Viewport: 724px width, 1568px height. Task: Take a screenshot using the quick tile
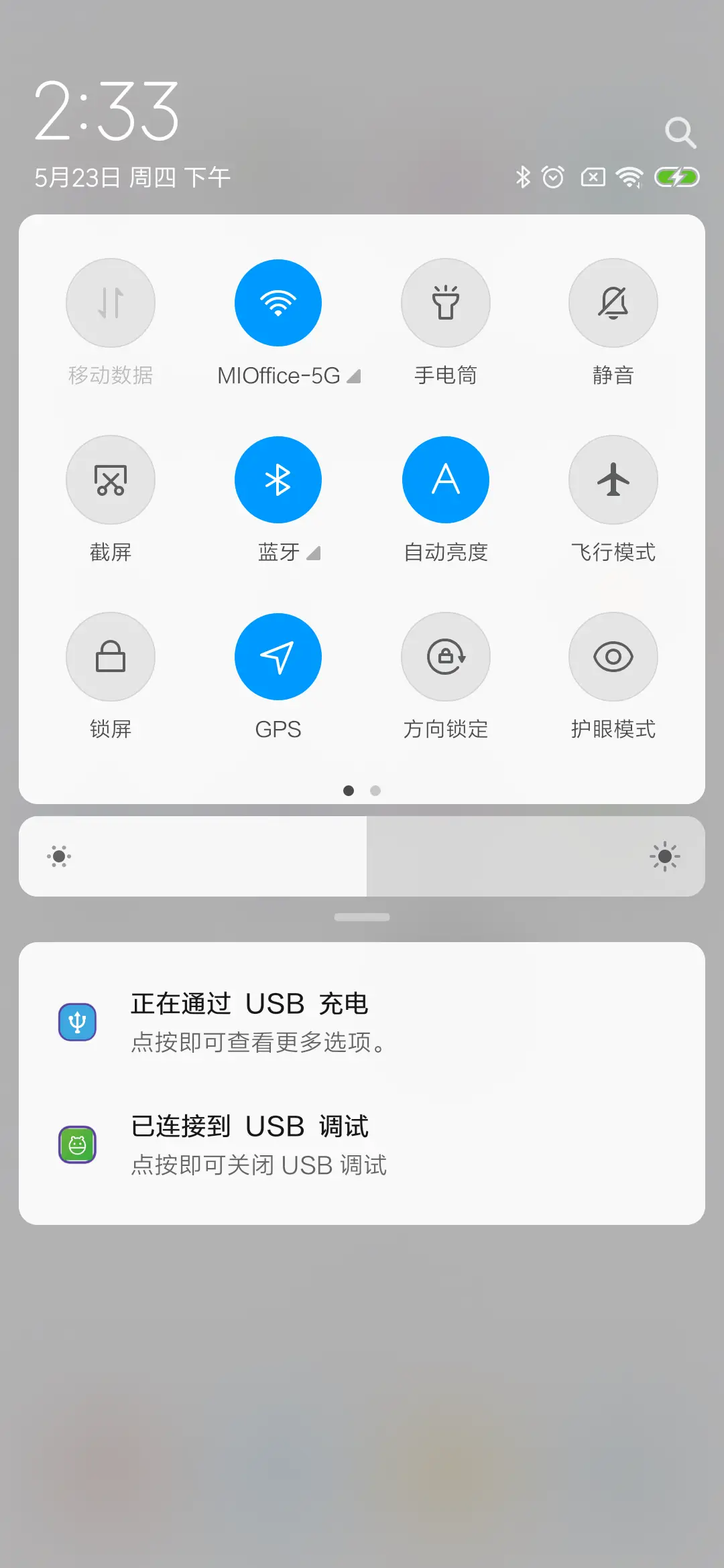pos(111,480)
